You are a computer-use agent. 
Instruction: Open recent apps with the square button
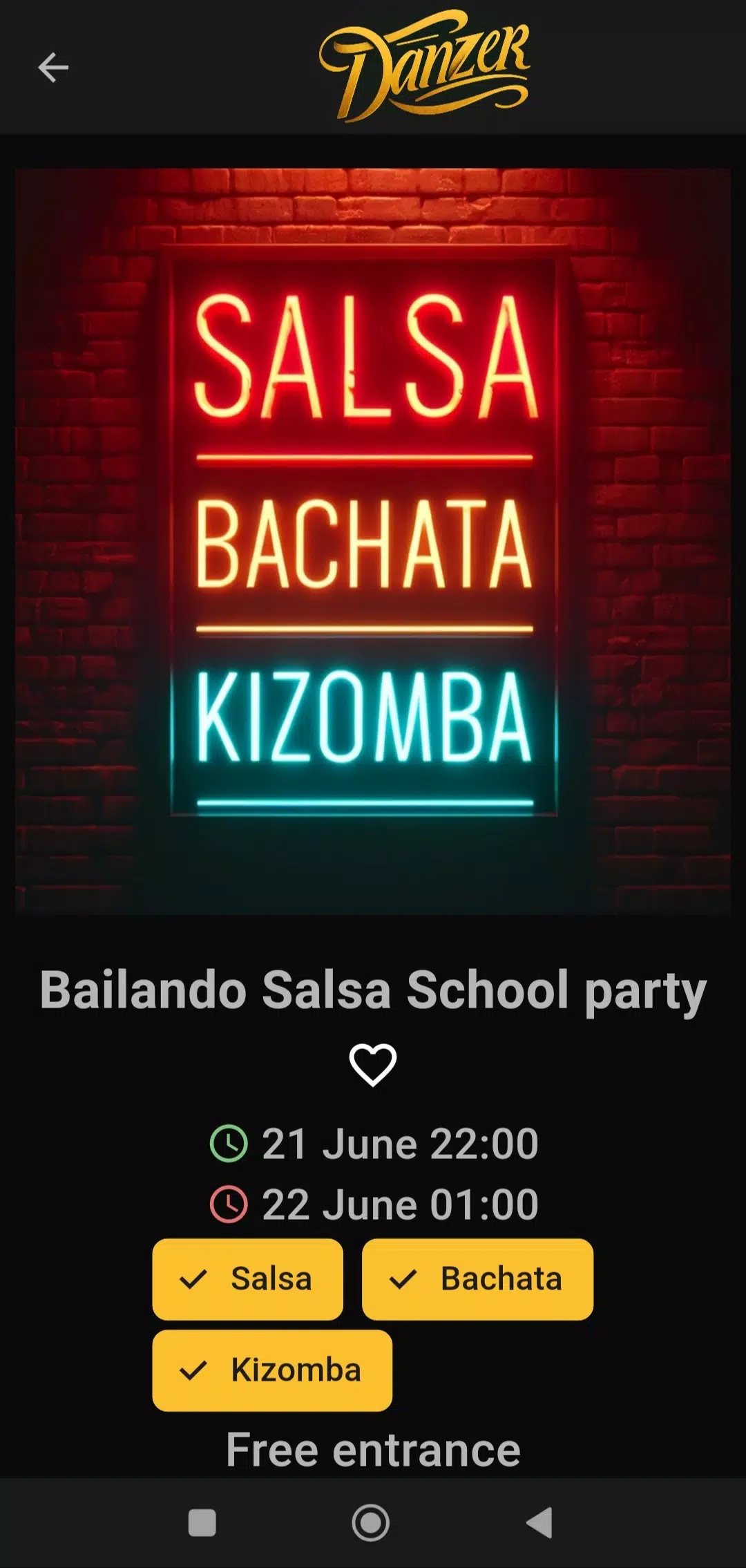(x=202, y=1522)
